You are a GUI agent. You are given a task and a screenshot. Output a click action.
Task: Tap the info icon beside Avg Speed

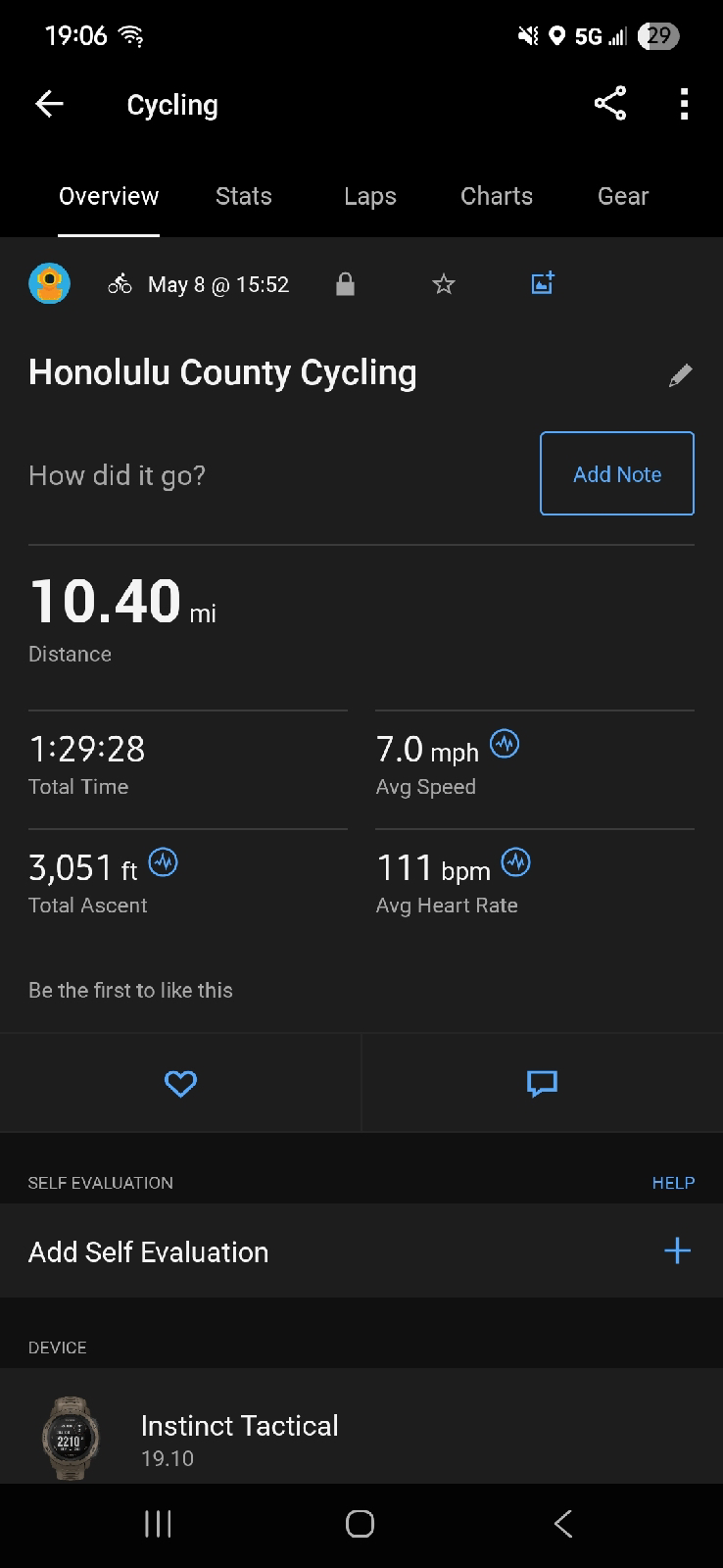tap(505, 744)
